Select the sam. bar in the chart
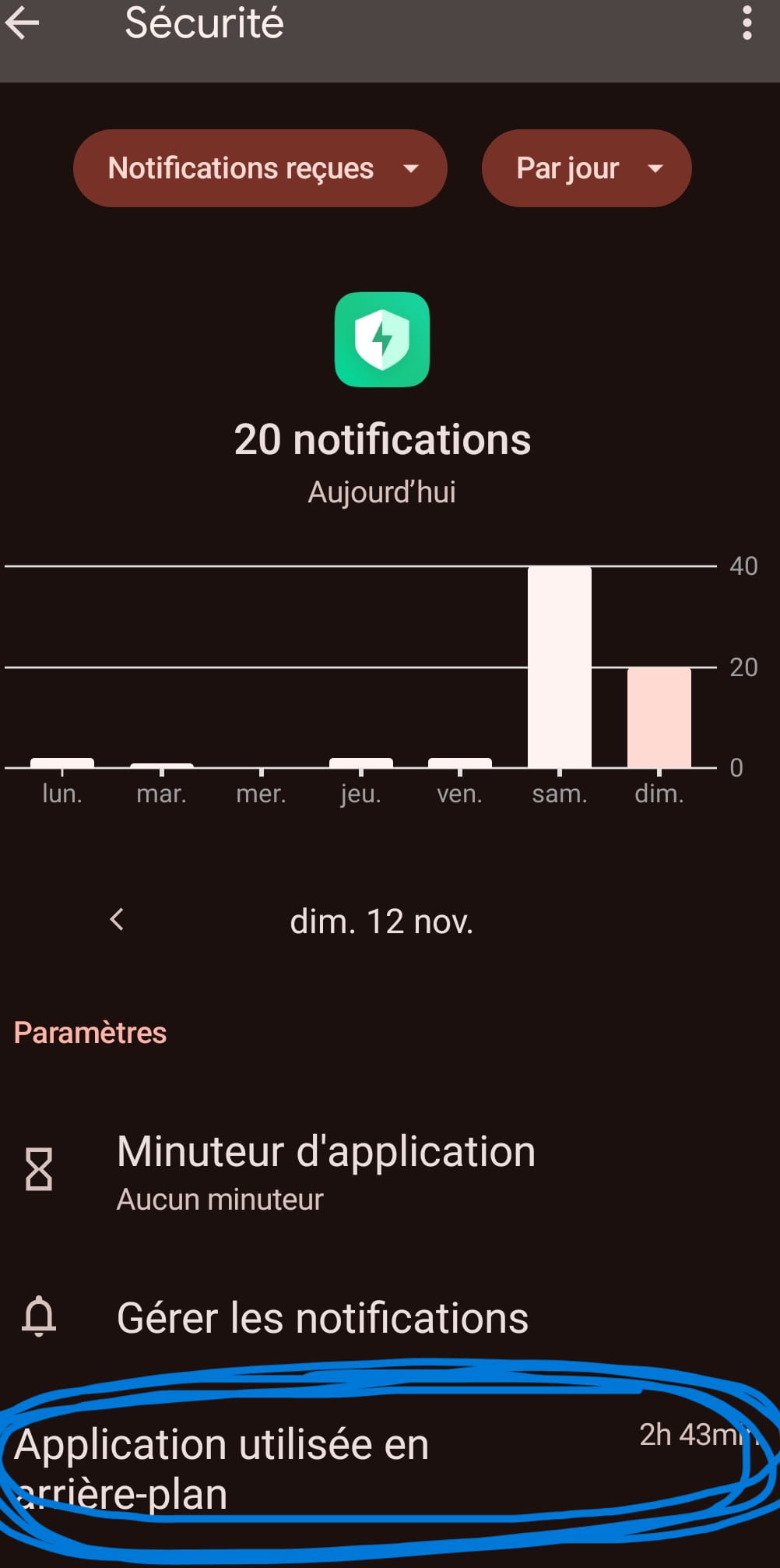Screen dimensions: 780x1568 (x=560, y=667)
